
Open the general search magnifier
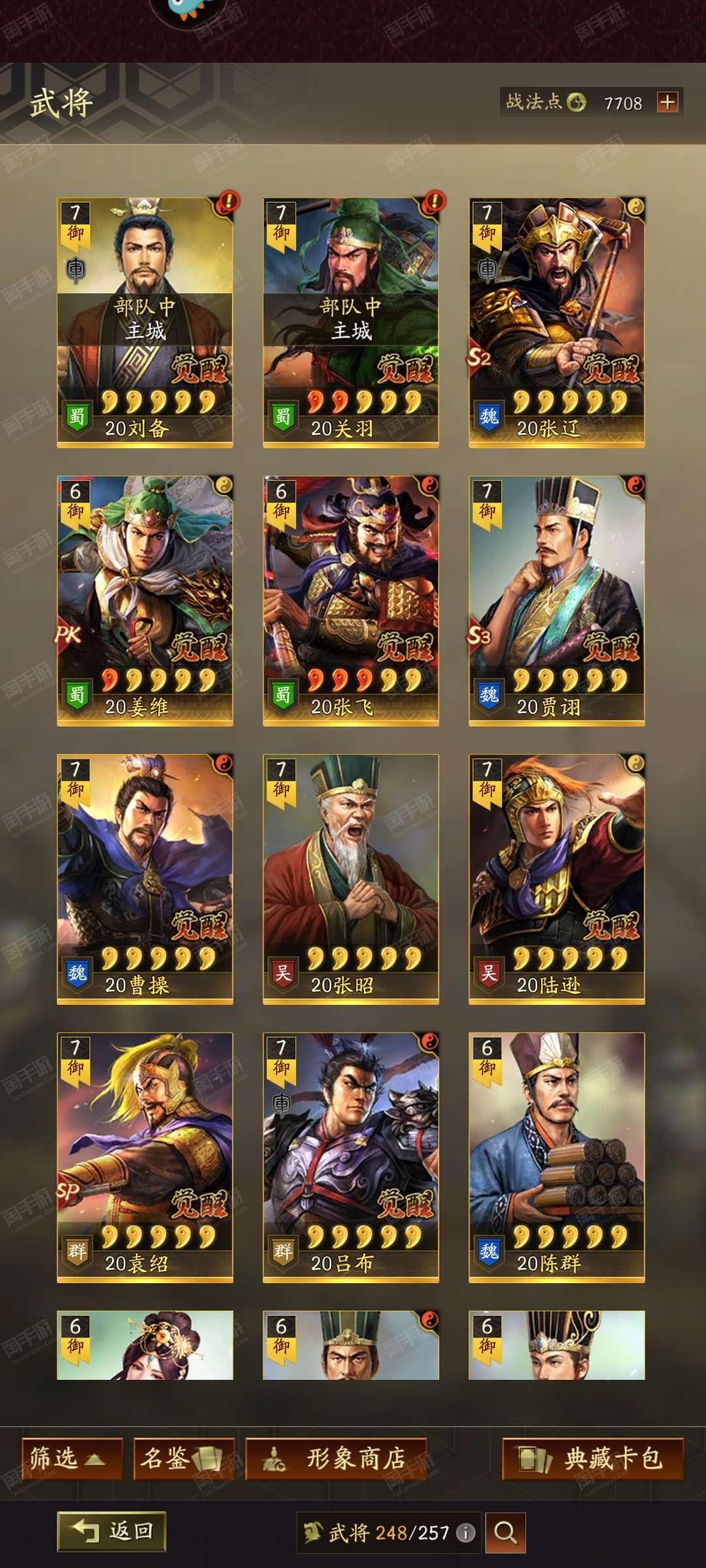click(505, 1532)
